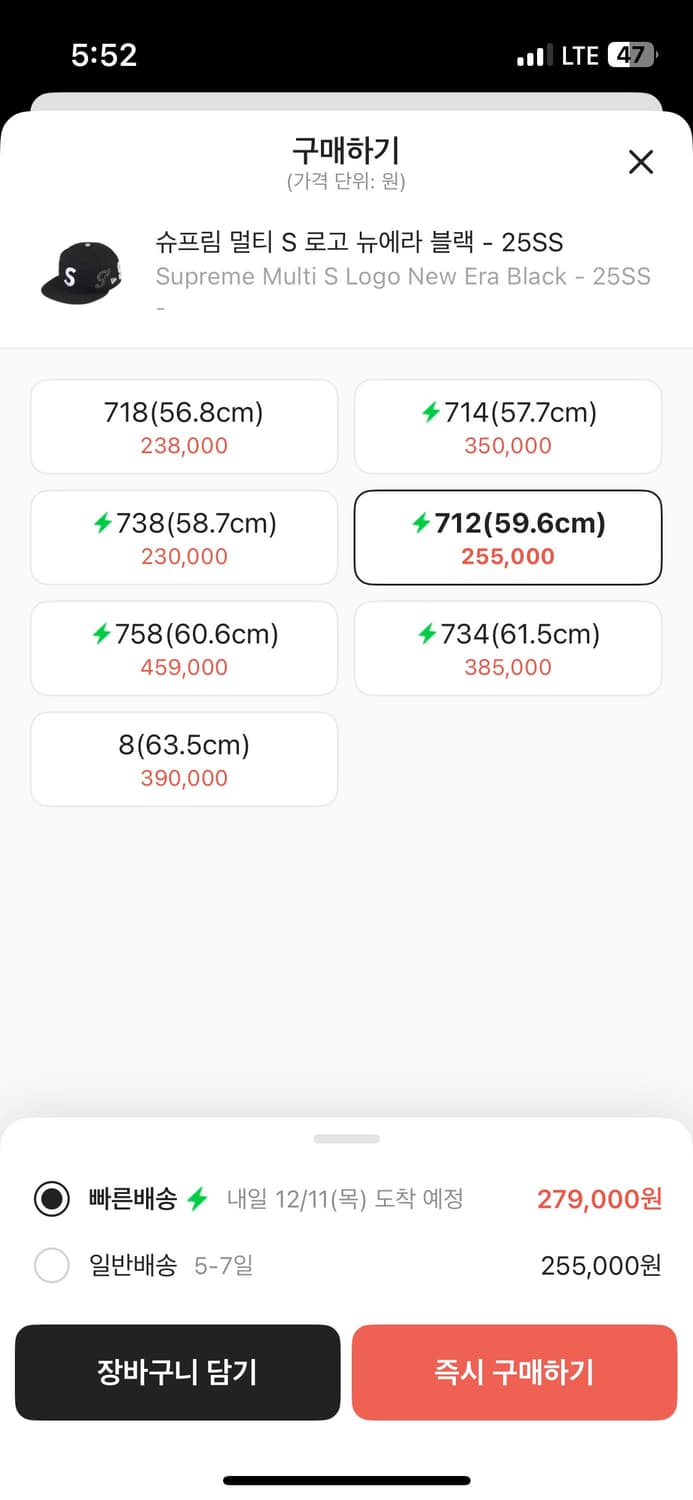Buy now with 즉시 구매하기
Viewport: 693px width, 1500px height.
tap(514, 1372)
